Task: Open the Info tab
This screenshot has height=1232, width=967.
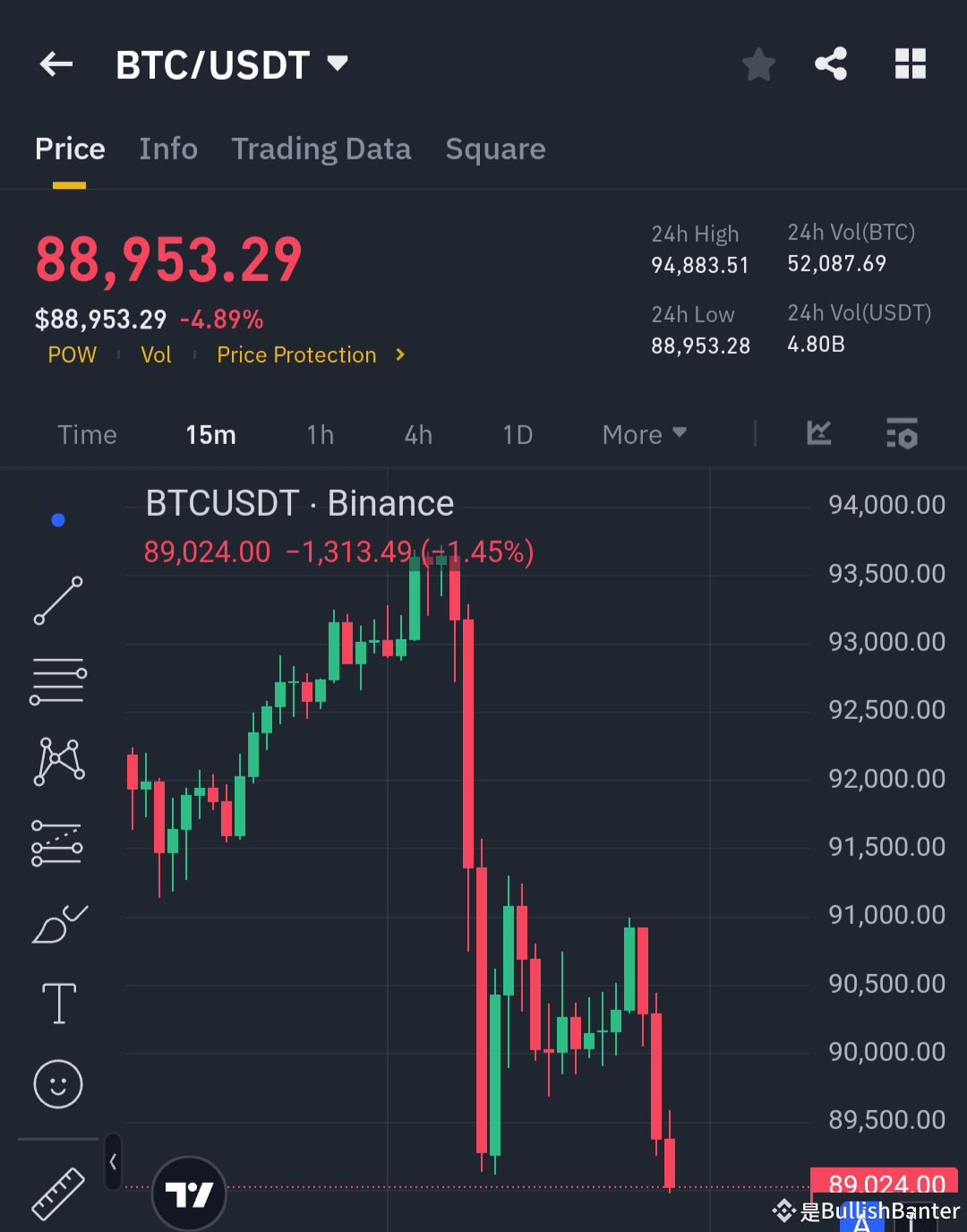Action: (x=168, y=149)
